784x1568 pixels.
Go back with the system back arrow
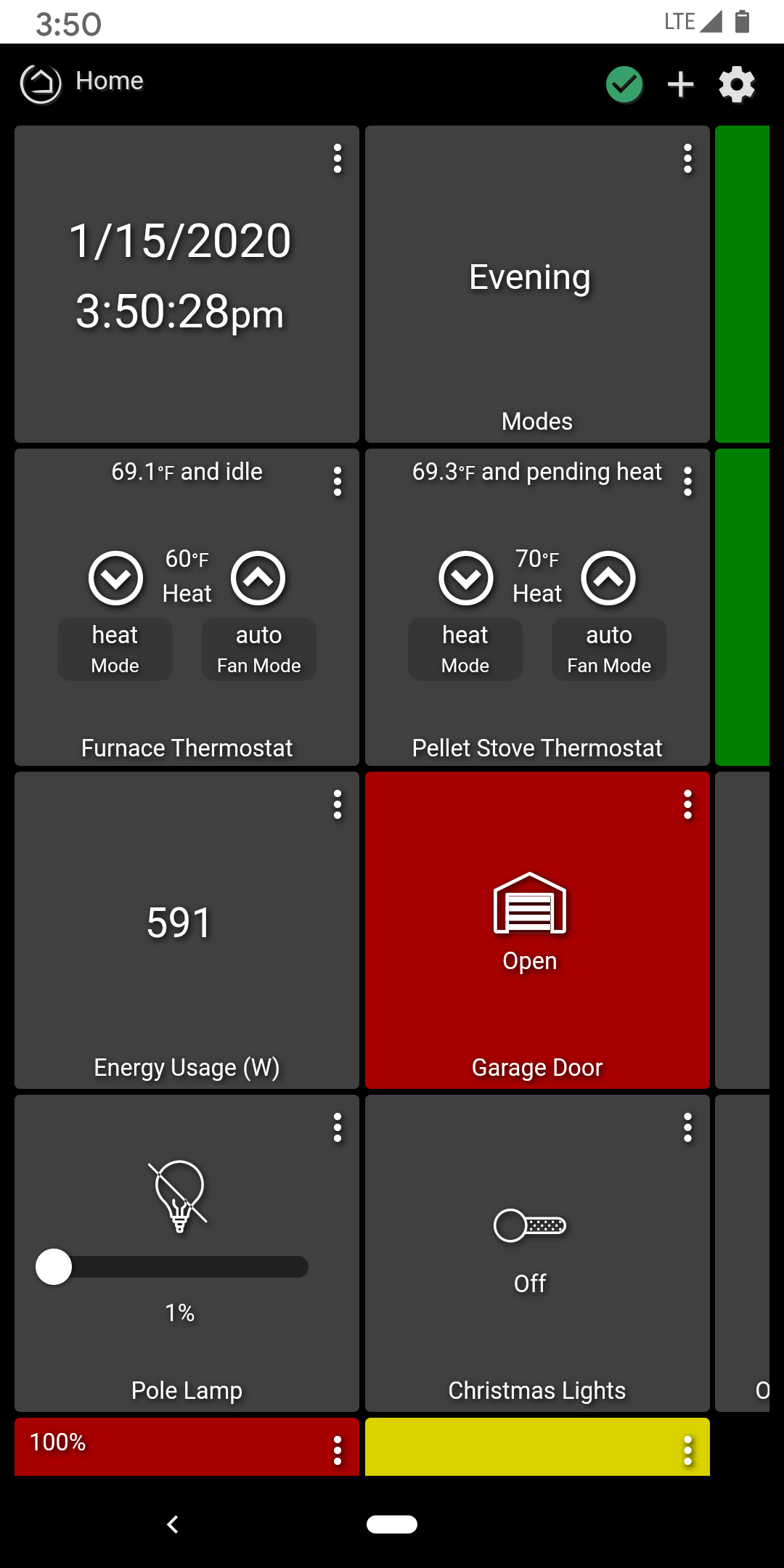pos(173,1524)
